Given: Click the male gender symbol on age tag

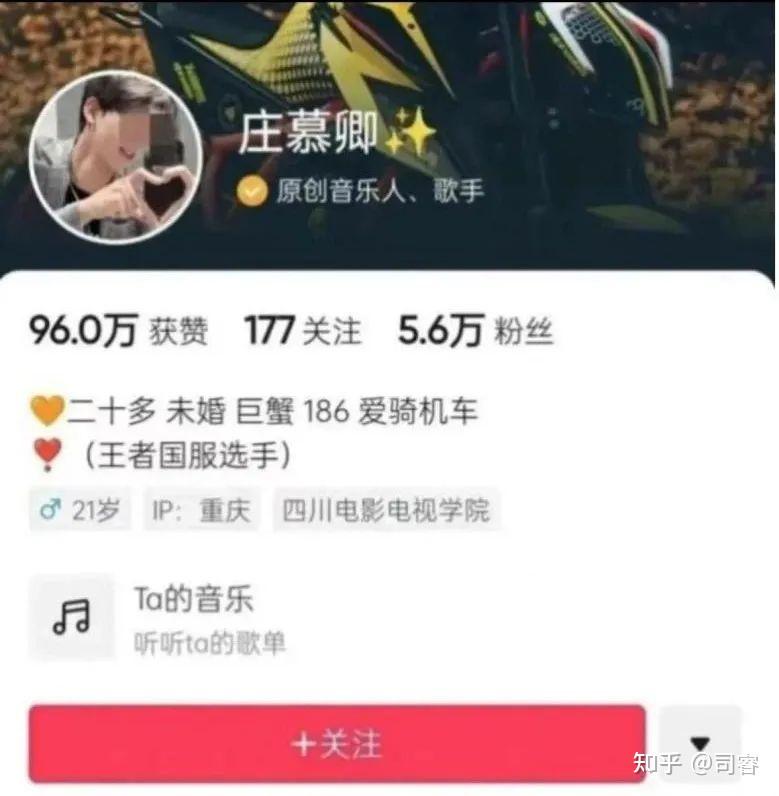Looking at the screenshot, I should tap(52, 510).
